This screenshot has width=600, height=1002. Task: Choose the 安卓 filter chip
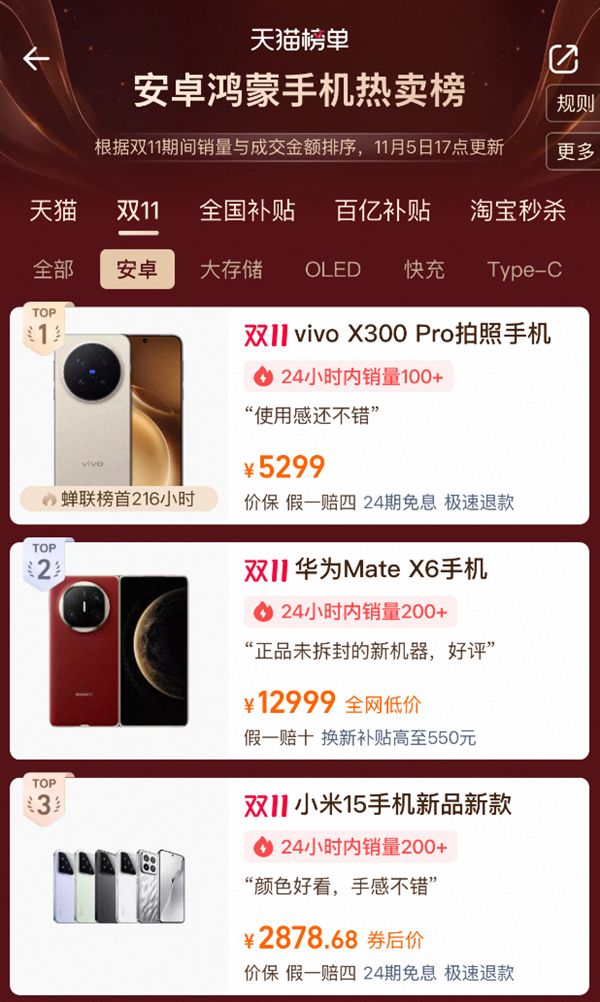click(137, 269)
